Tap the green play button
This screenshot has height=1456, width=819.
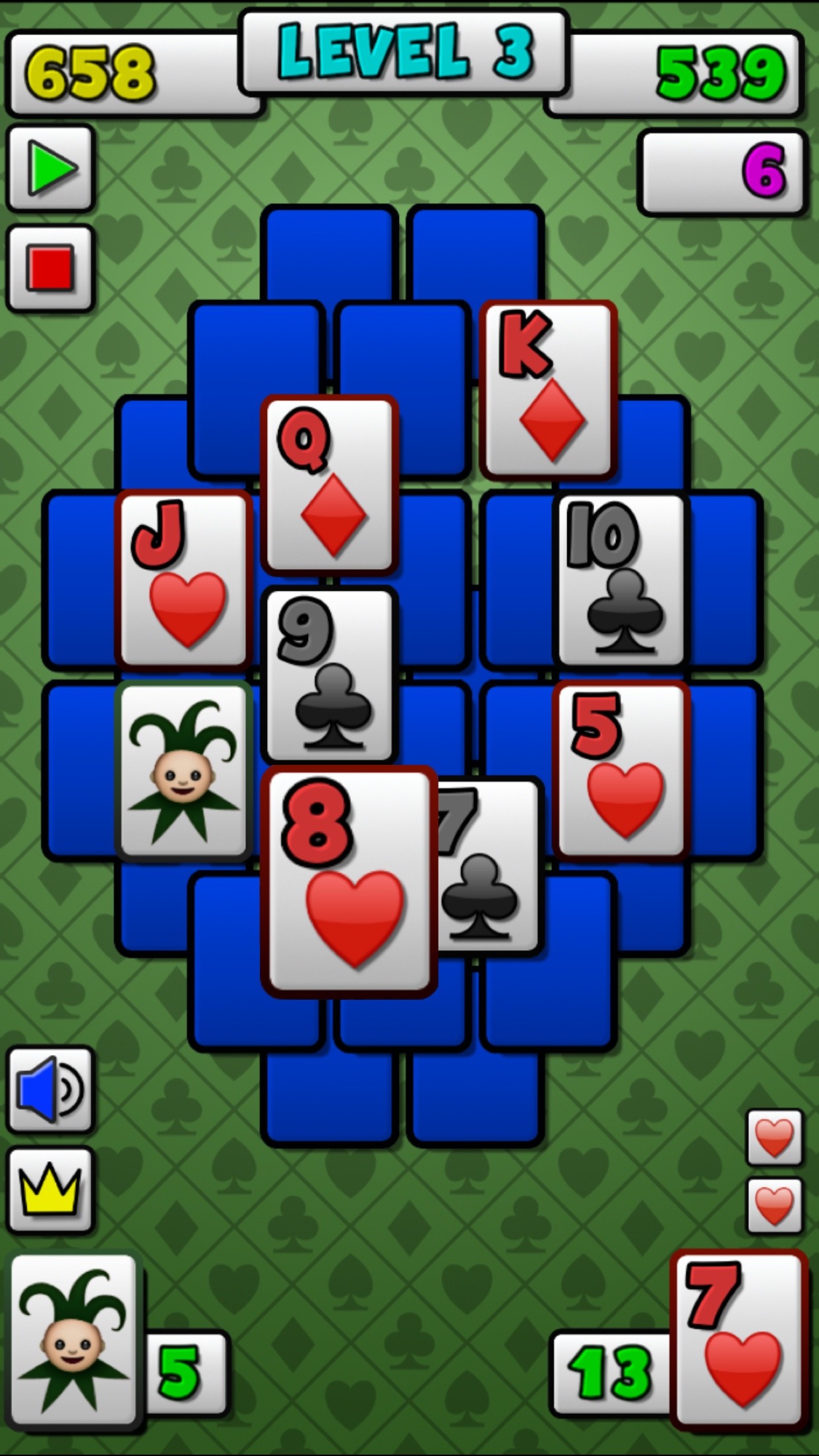click(50, 168)
